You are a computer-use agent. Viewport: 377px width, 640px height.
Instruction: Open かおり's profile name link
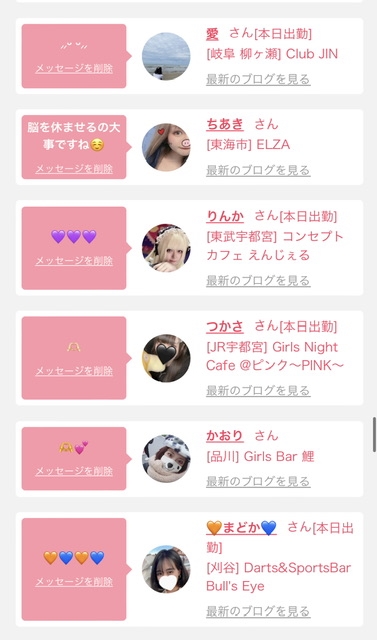click(x=225, y=436)
